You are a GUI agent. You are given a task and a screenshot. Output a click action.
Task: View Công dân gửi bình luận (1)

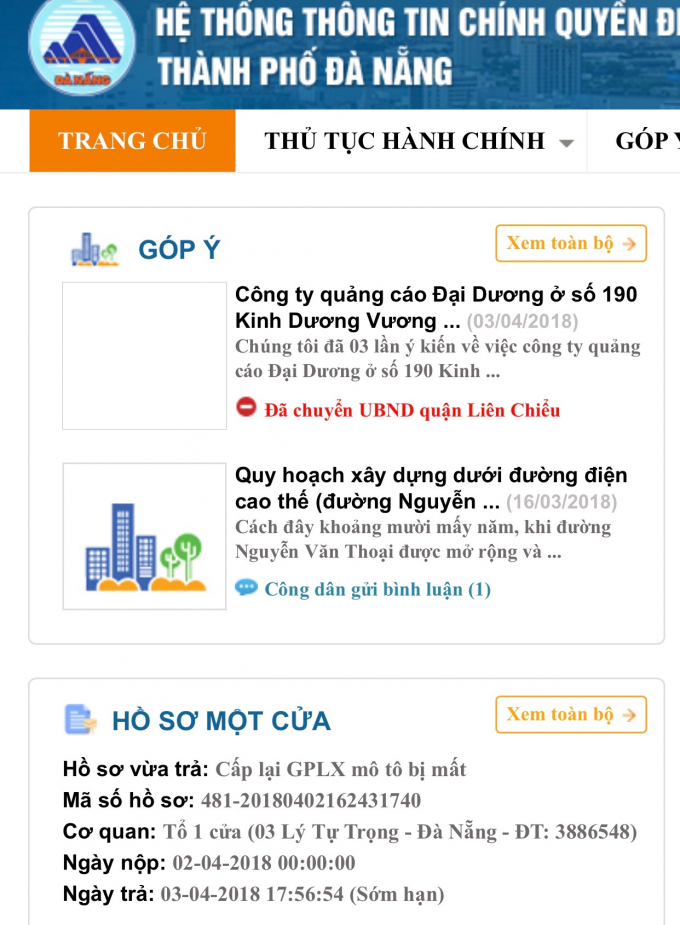[376, 589]
